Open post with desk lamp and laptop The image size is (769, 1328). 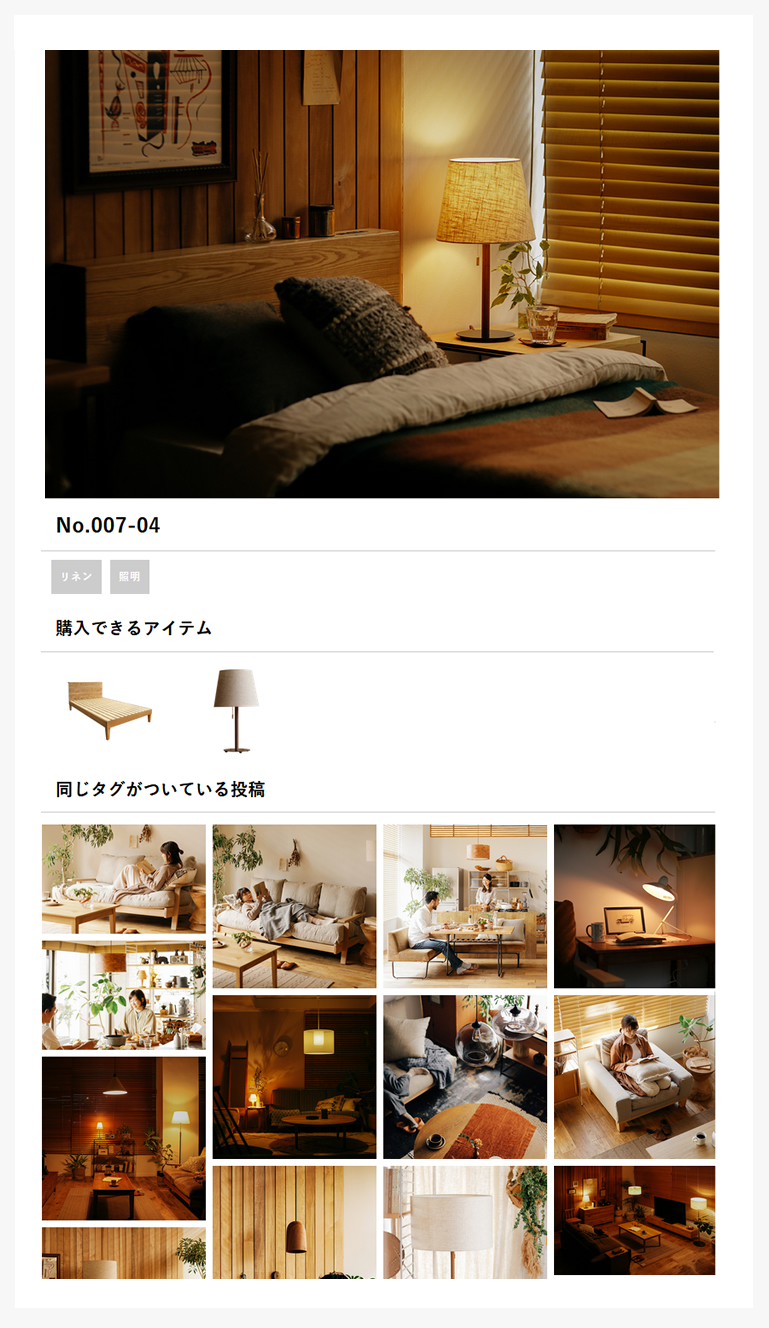pyautogui.click(x=634, y=906)
